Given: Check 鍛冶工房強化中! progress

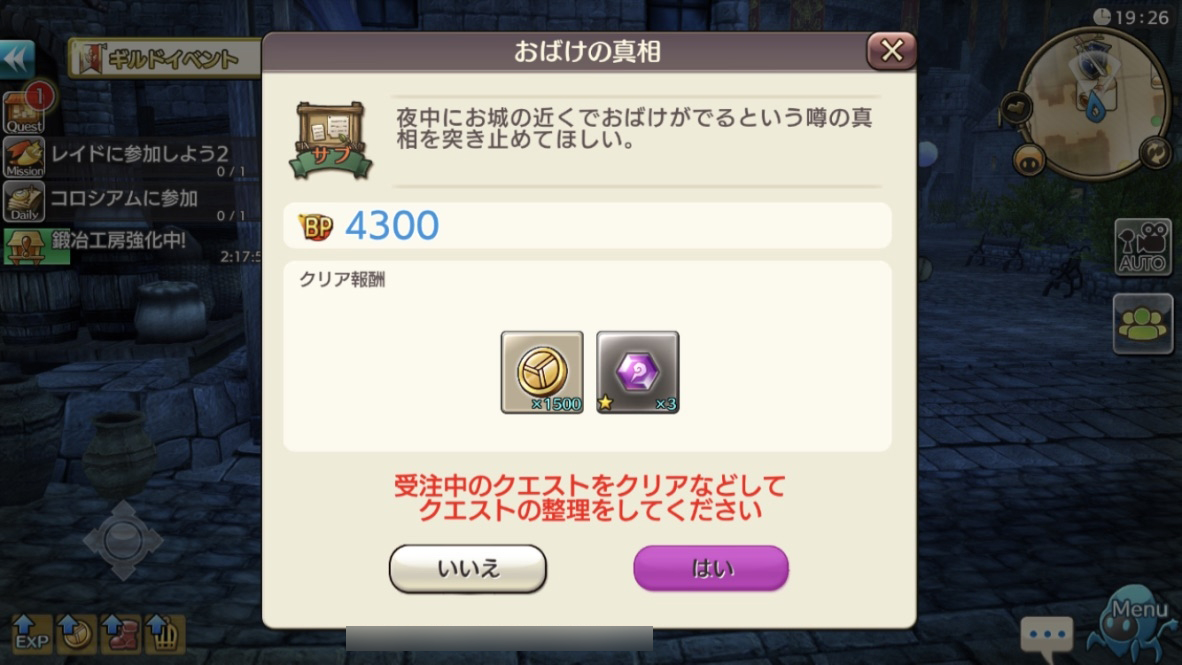Looking at the screenshot, I should [120, 243].
